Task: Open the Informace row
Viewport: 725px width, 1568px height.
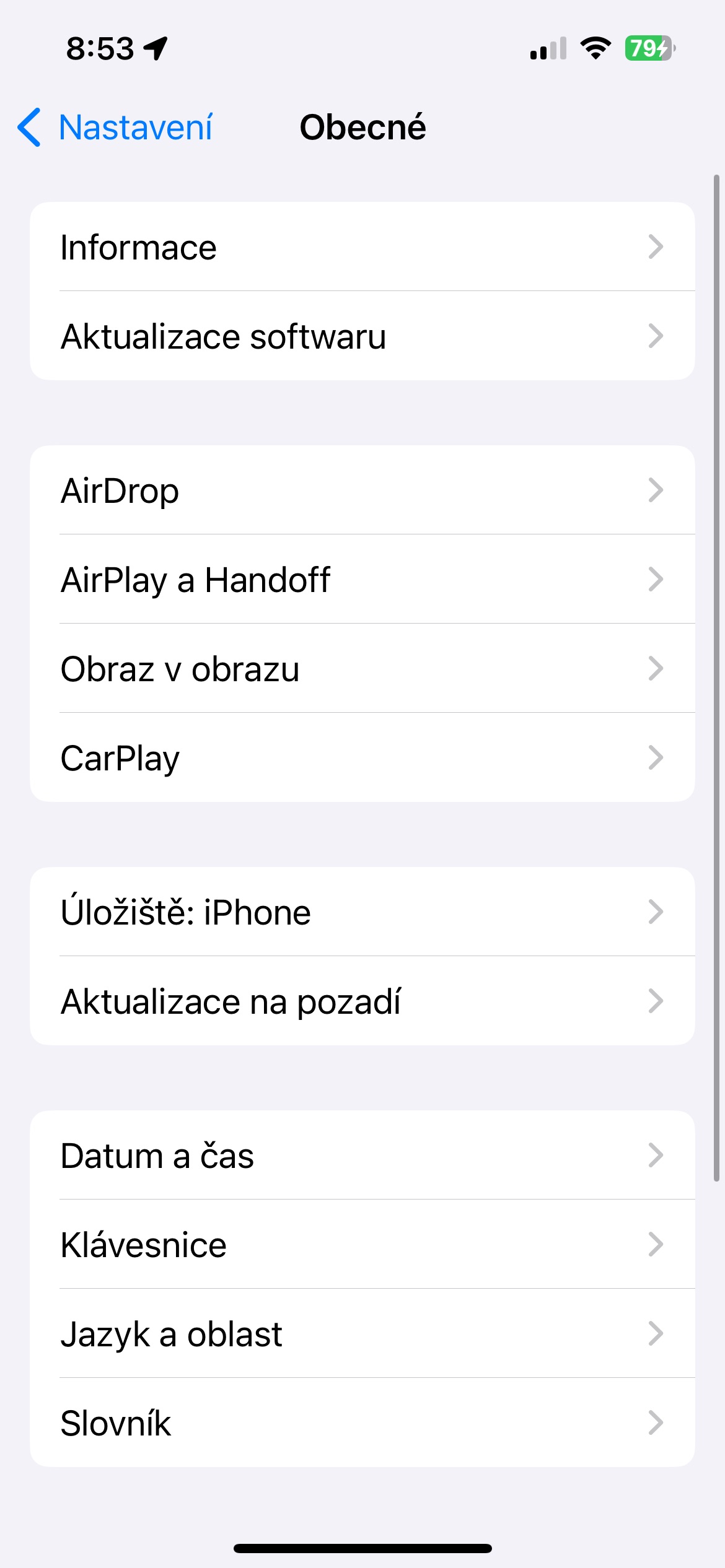Action: tap(362, 247)
